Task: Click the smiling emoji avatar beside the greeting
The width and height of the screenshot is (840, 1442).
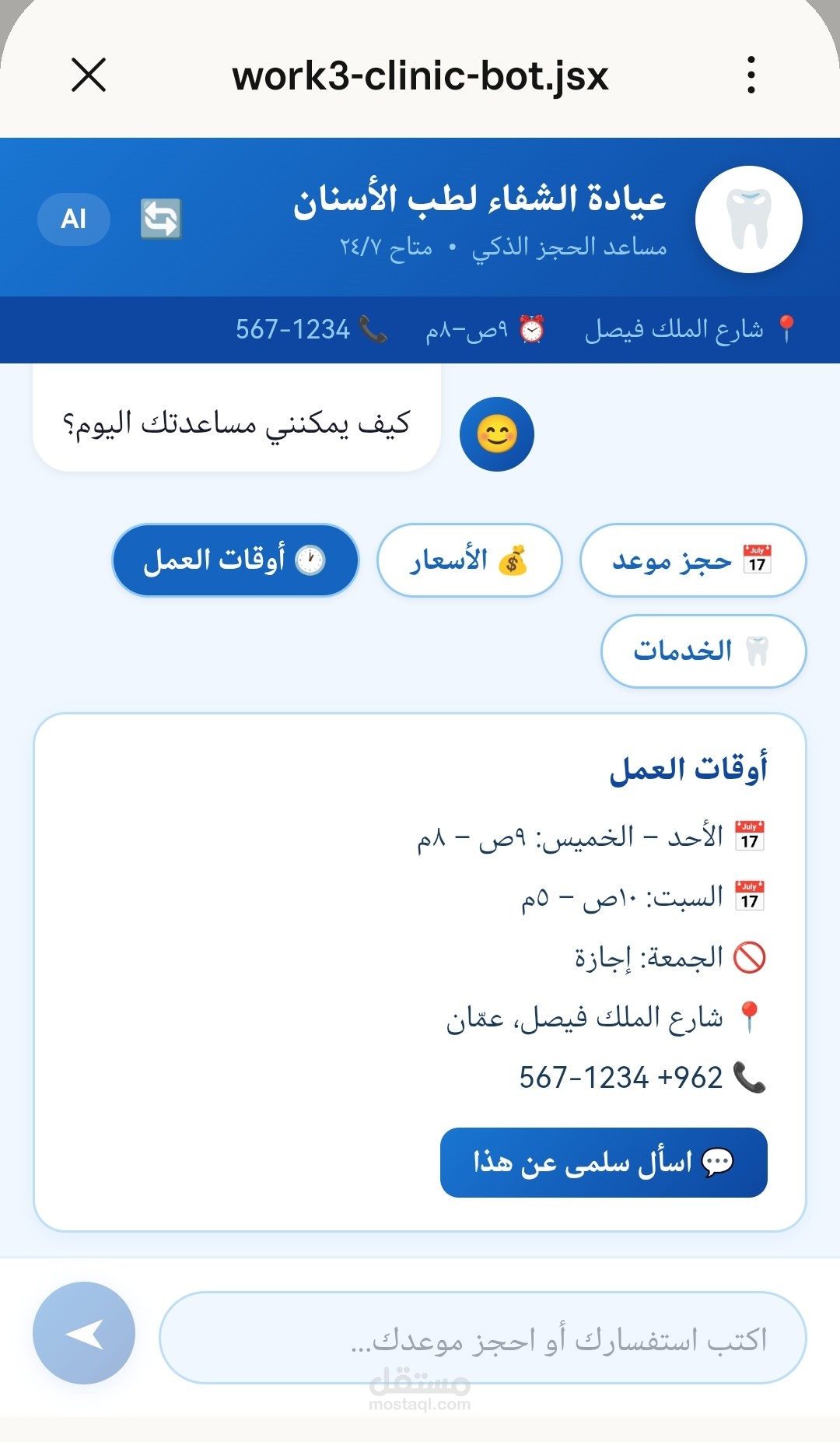Action: point(499,433)
